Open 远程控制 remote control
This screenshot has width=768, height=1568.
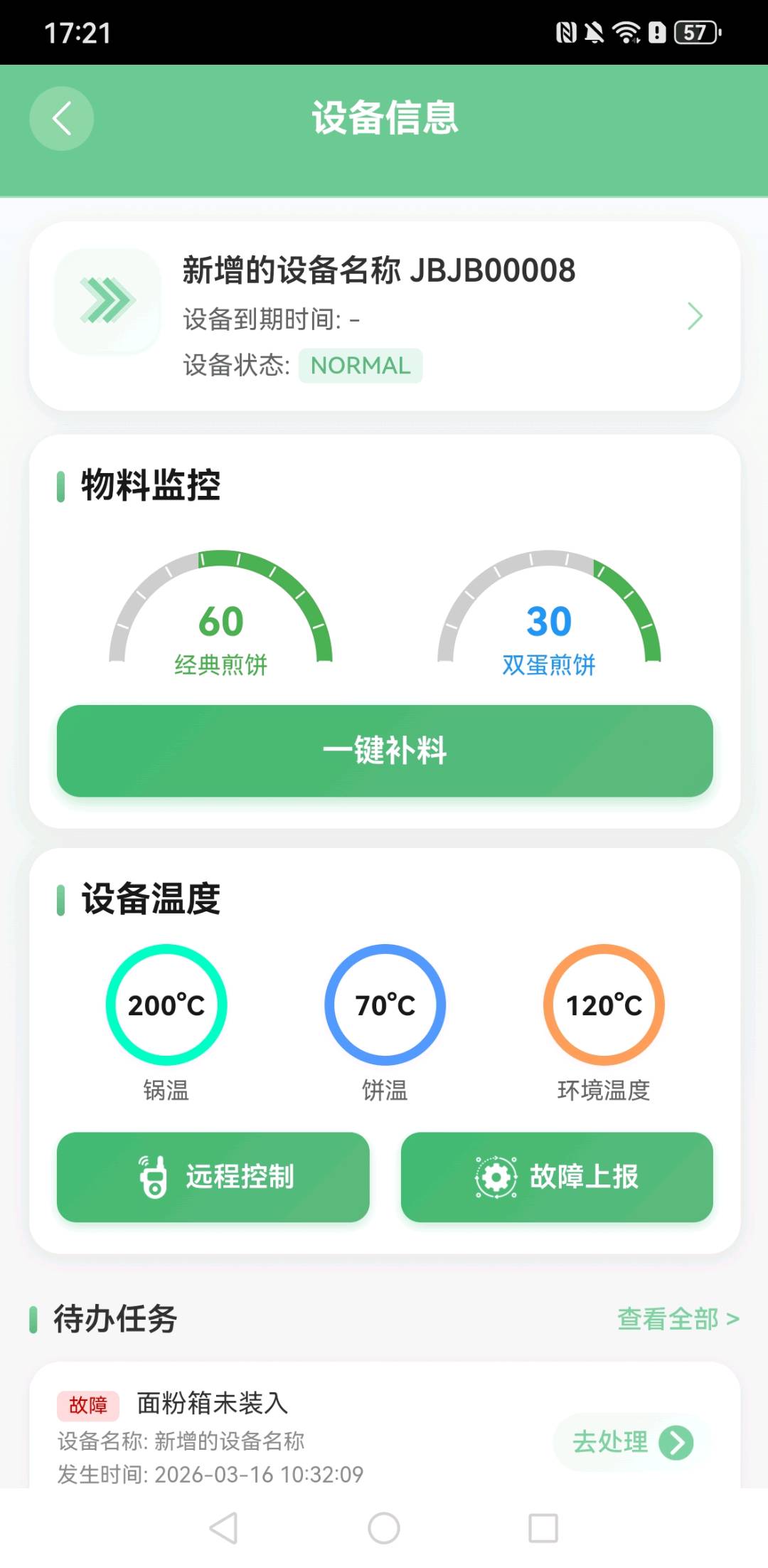click(x=213, y=1177)
